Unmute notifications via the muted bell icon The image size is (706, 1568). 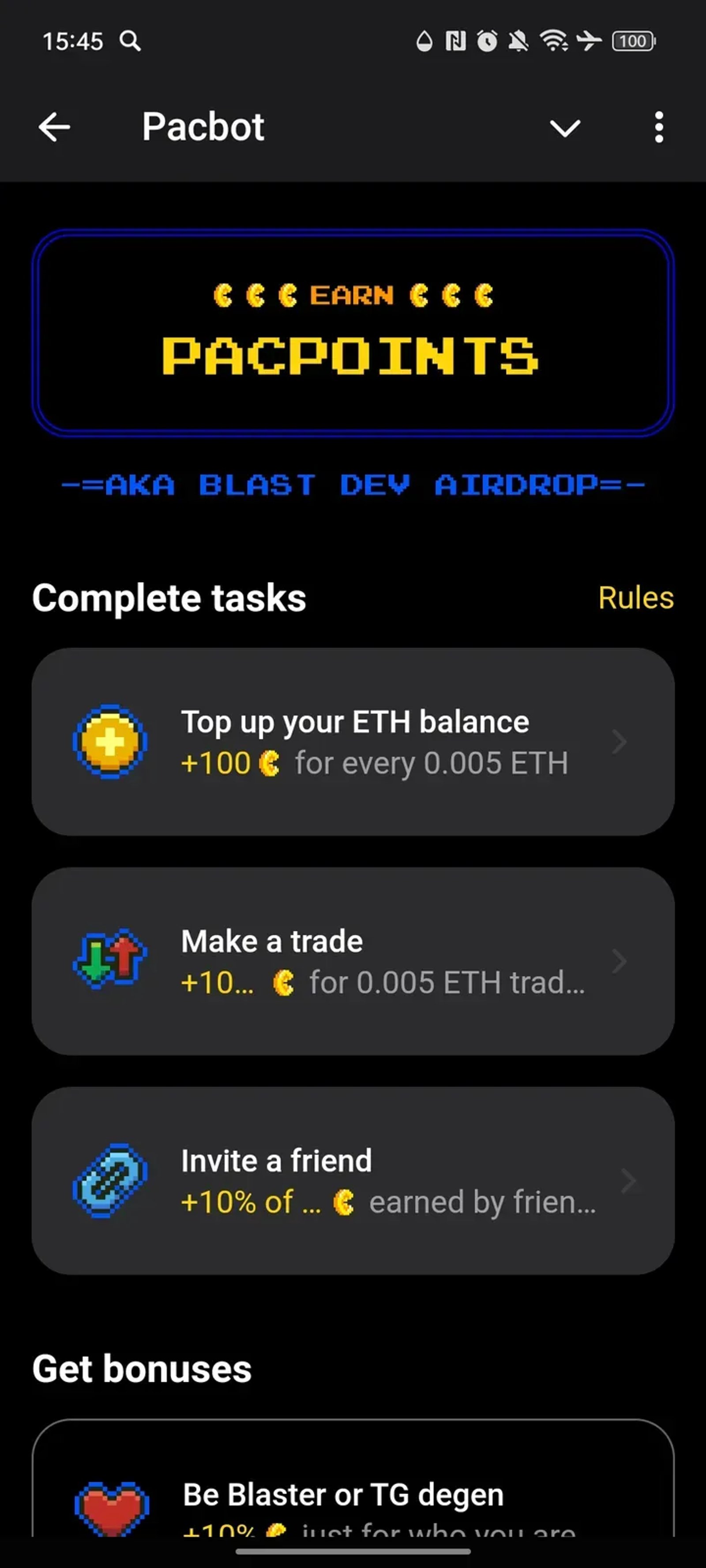click(x=518, y=41)
